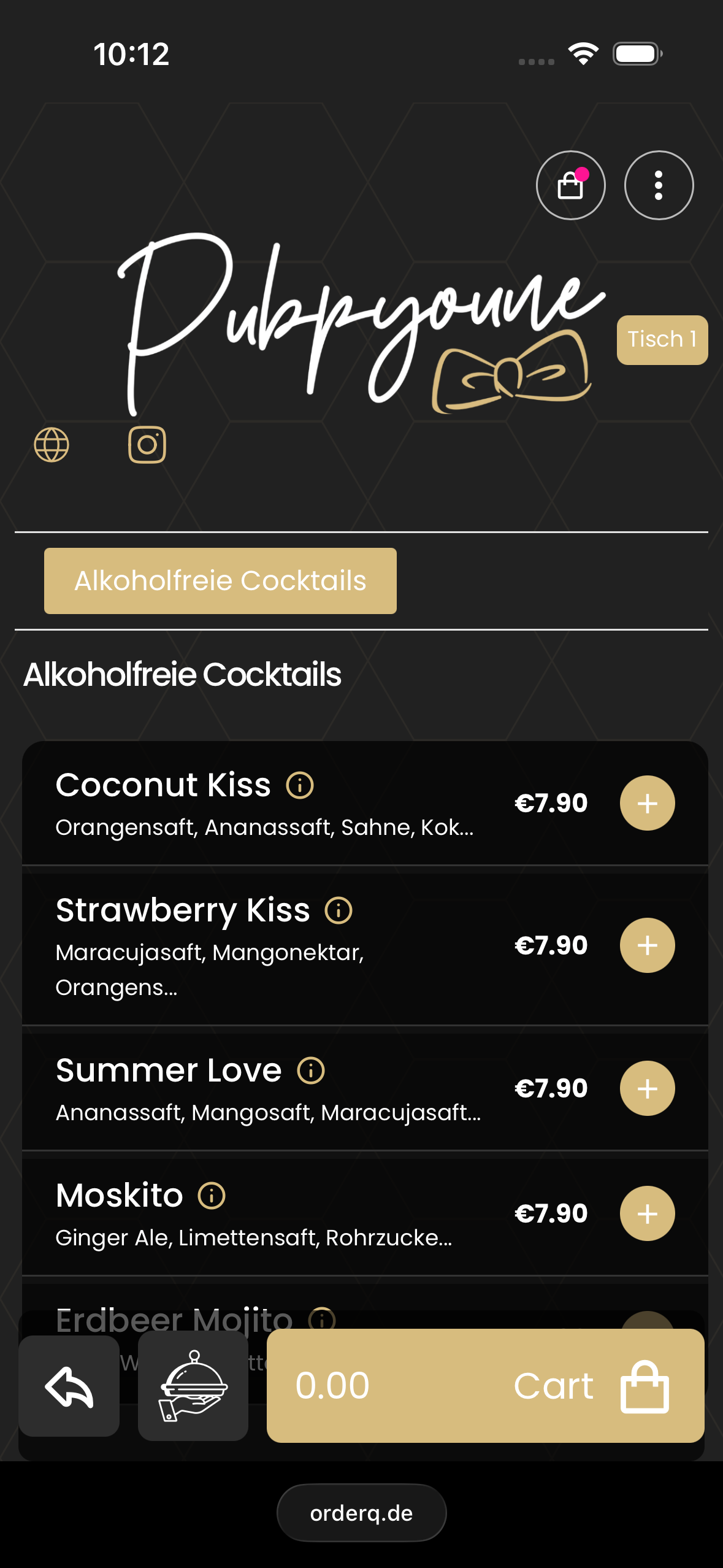Add Coconut Kiss to the cart
The image size is (723, 1568).
pyautogui.click(x=647, y=803)
